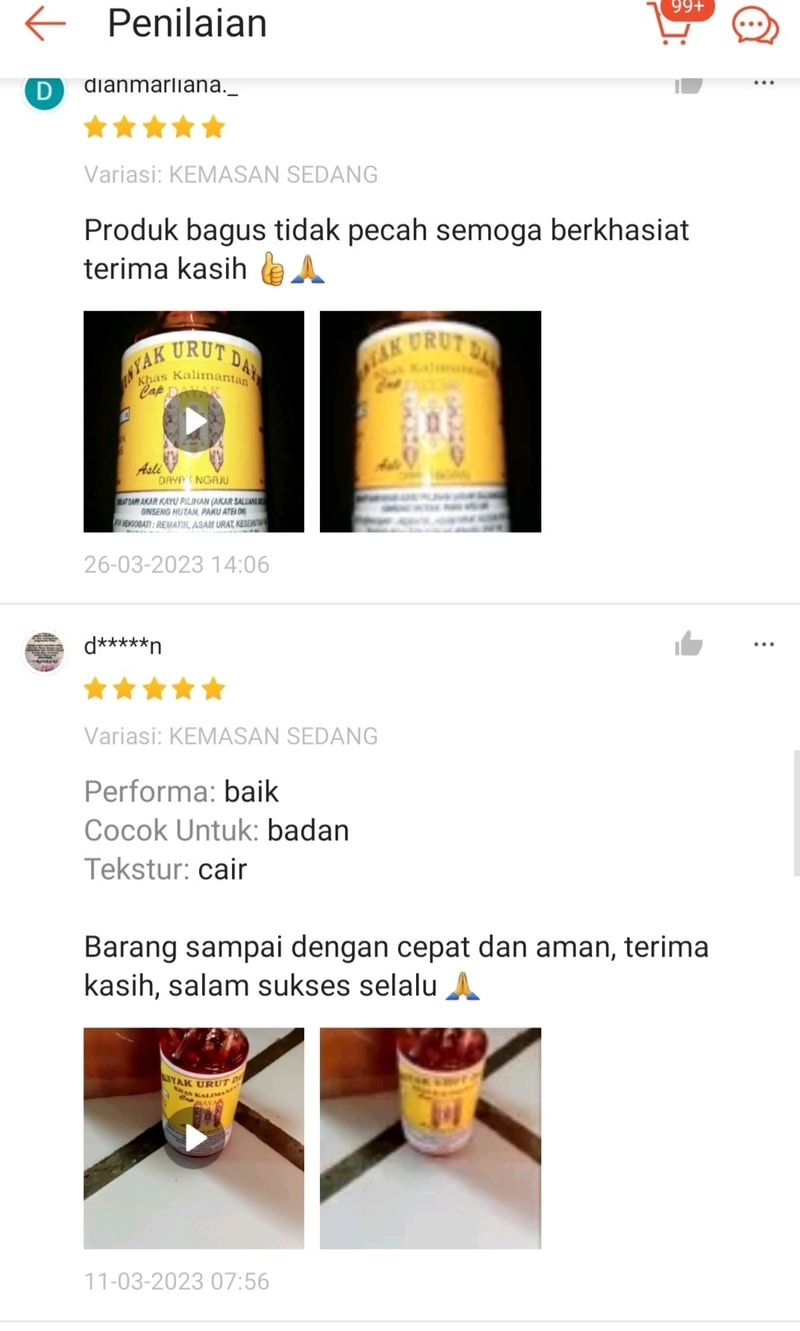This screenshot has width=800, height=1331.
Task: Open the chat messages icon
Action: click(755, 26)
